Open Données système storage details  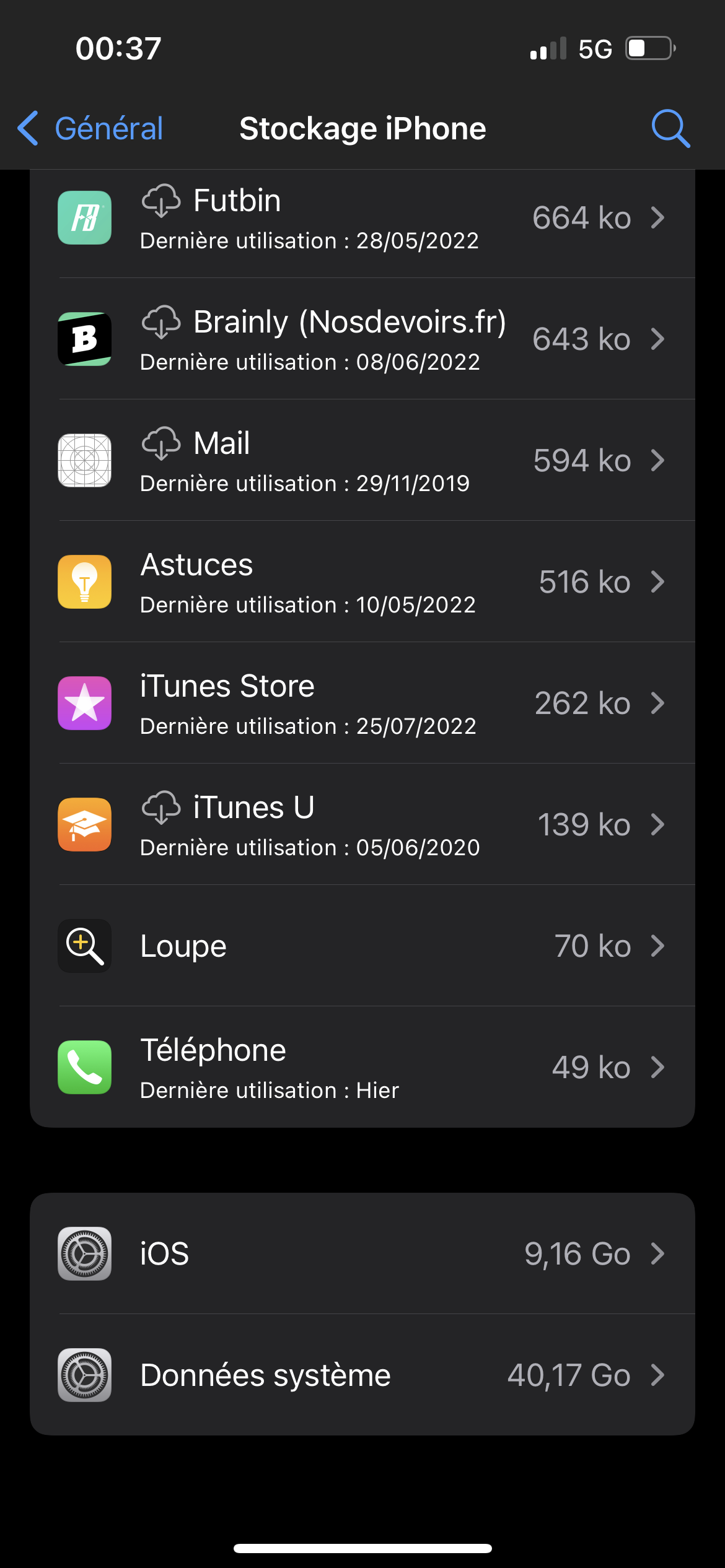(362, 1375)
